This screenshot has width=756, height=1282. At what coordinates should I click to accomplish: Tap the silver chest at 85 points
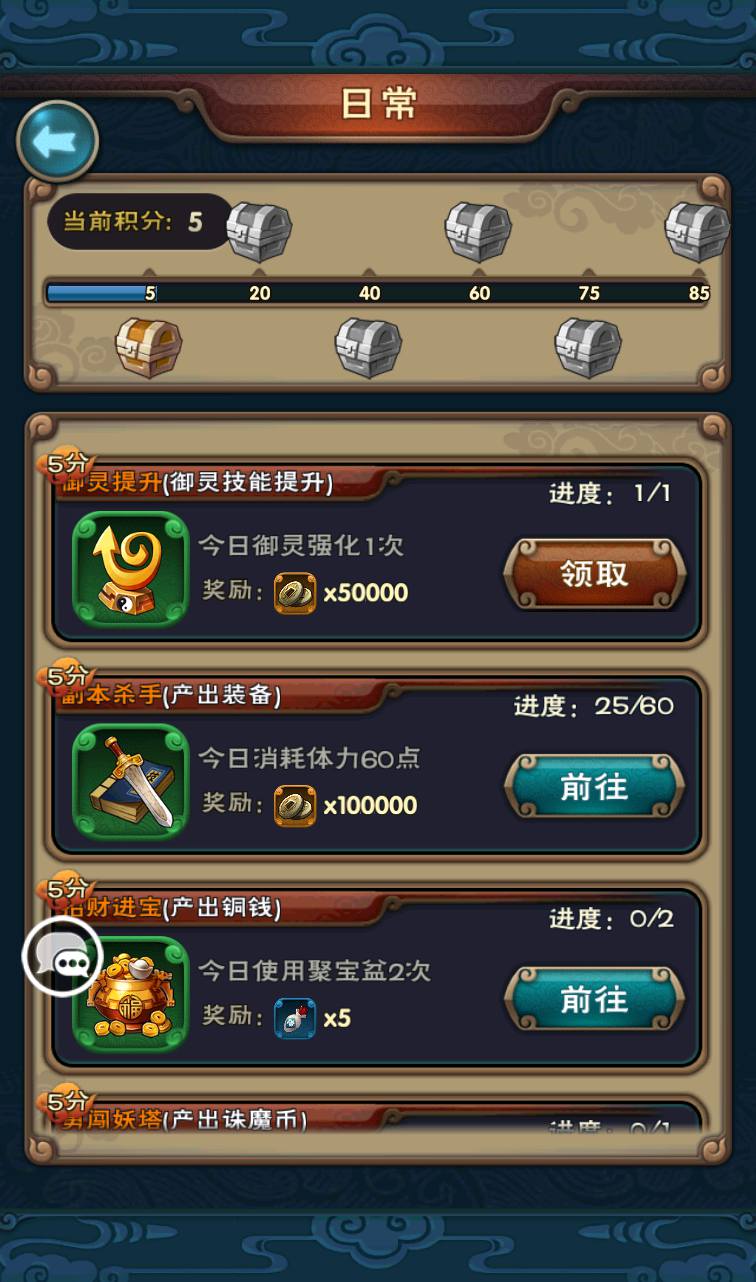697,231
